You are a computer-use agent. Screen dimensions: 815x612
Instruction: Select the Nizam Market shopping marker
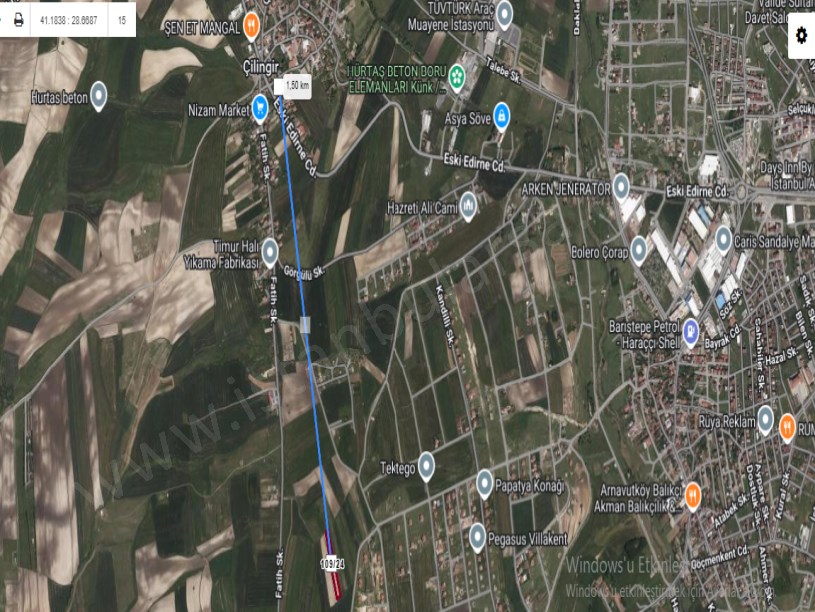tap(260, 105)
